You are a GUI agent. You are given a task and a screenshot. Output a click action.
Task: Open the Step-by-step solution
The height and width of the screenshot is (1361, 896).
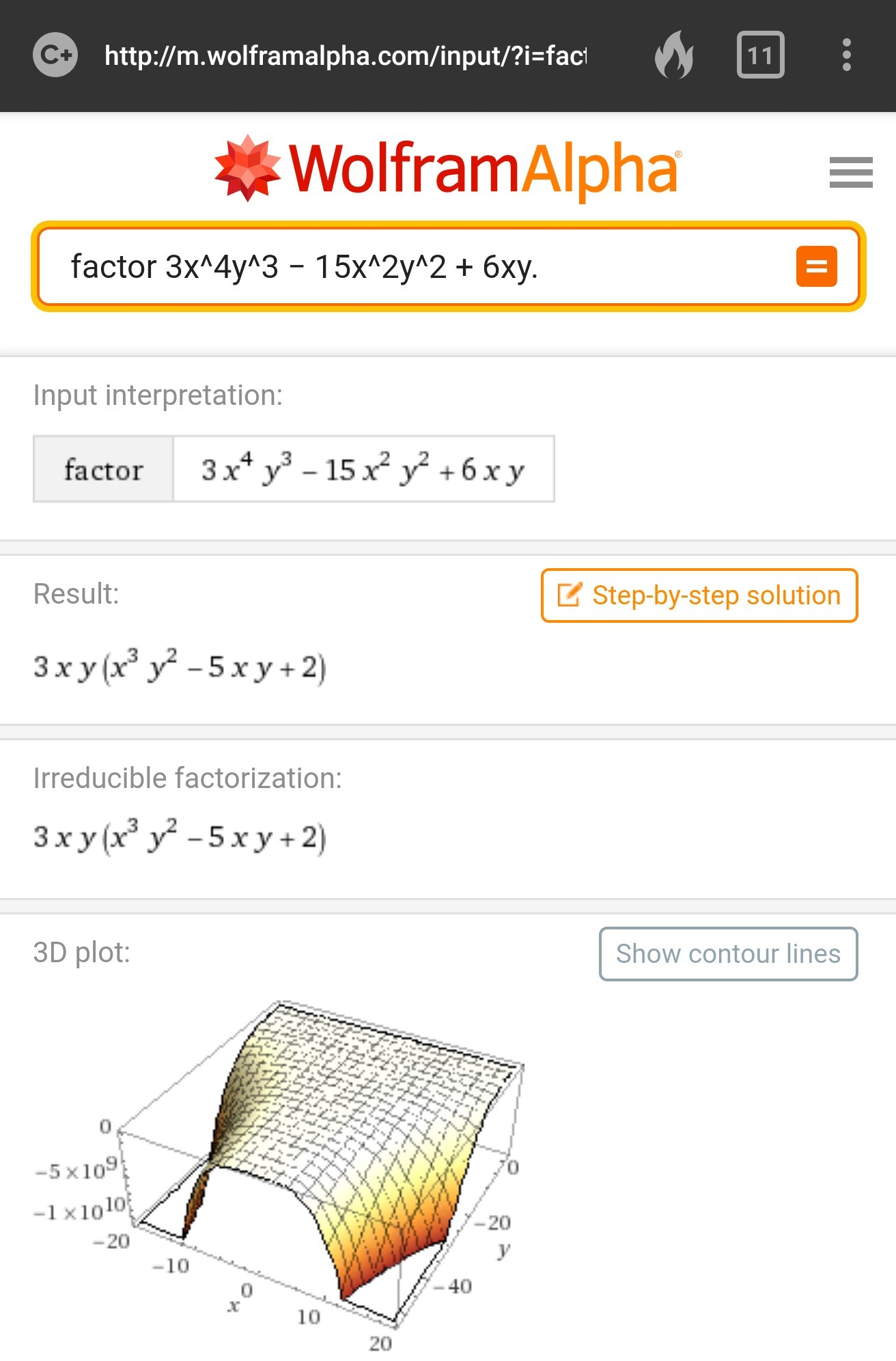[x=699, y=595]
